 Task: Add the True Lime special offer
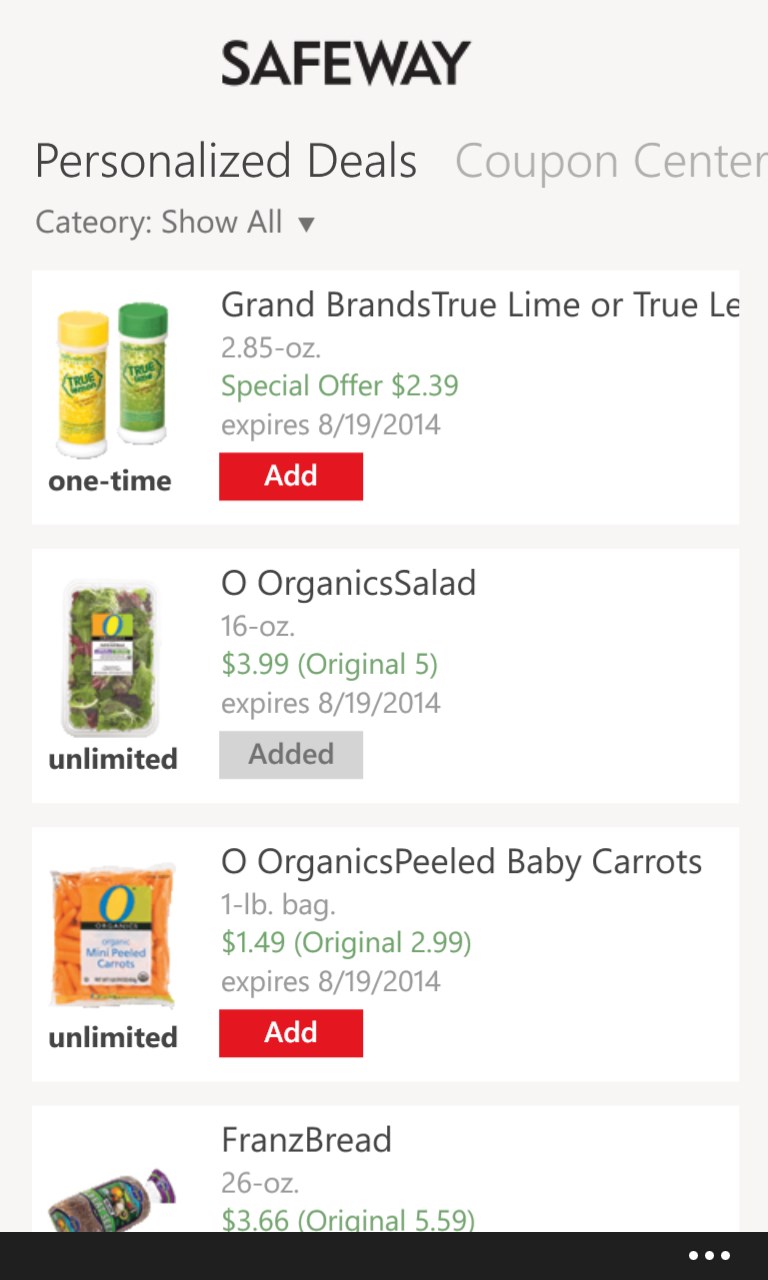[x=290, y=476]
